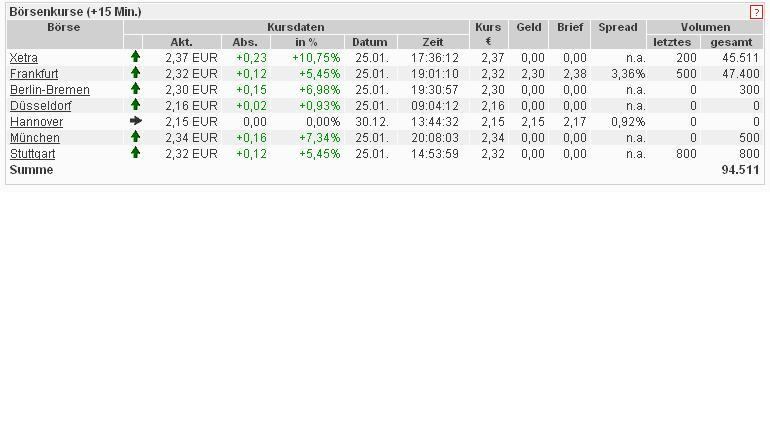Open the Stuttgart exchange link
The image size is (770, 432).
(x=32, y=154)
